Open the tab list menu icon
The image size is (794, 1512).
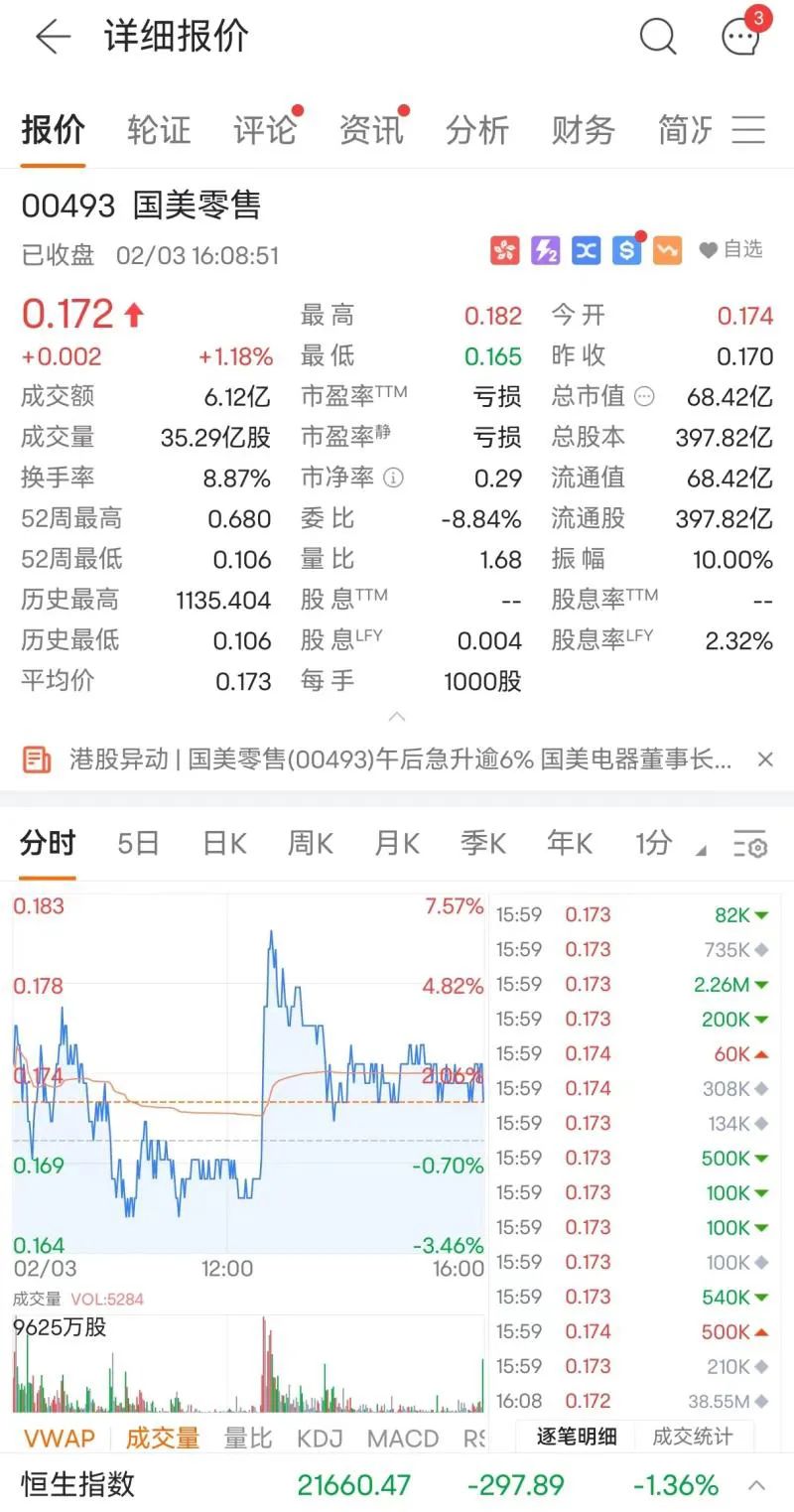tap(748, 130)
